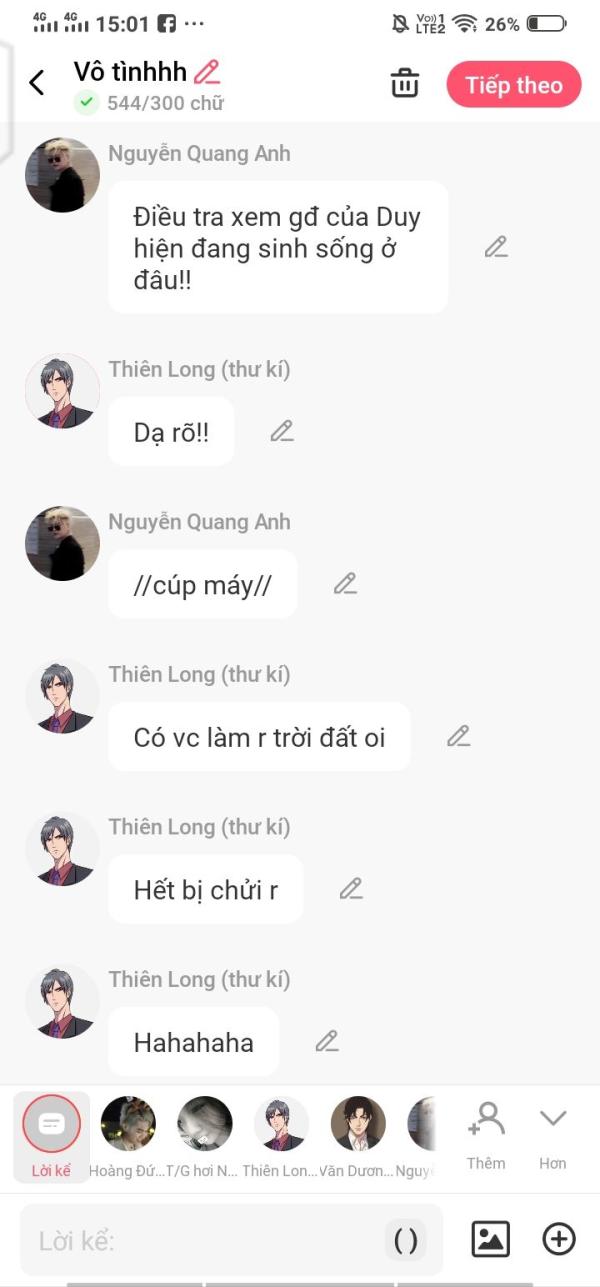Choose the T/G hơi N... character
This screenshot has width=600, height=1287.
pos(204,1137)
